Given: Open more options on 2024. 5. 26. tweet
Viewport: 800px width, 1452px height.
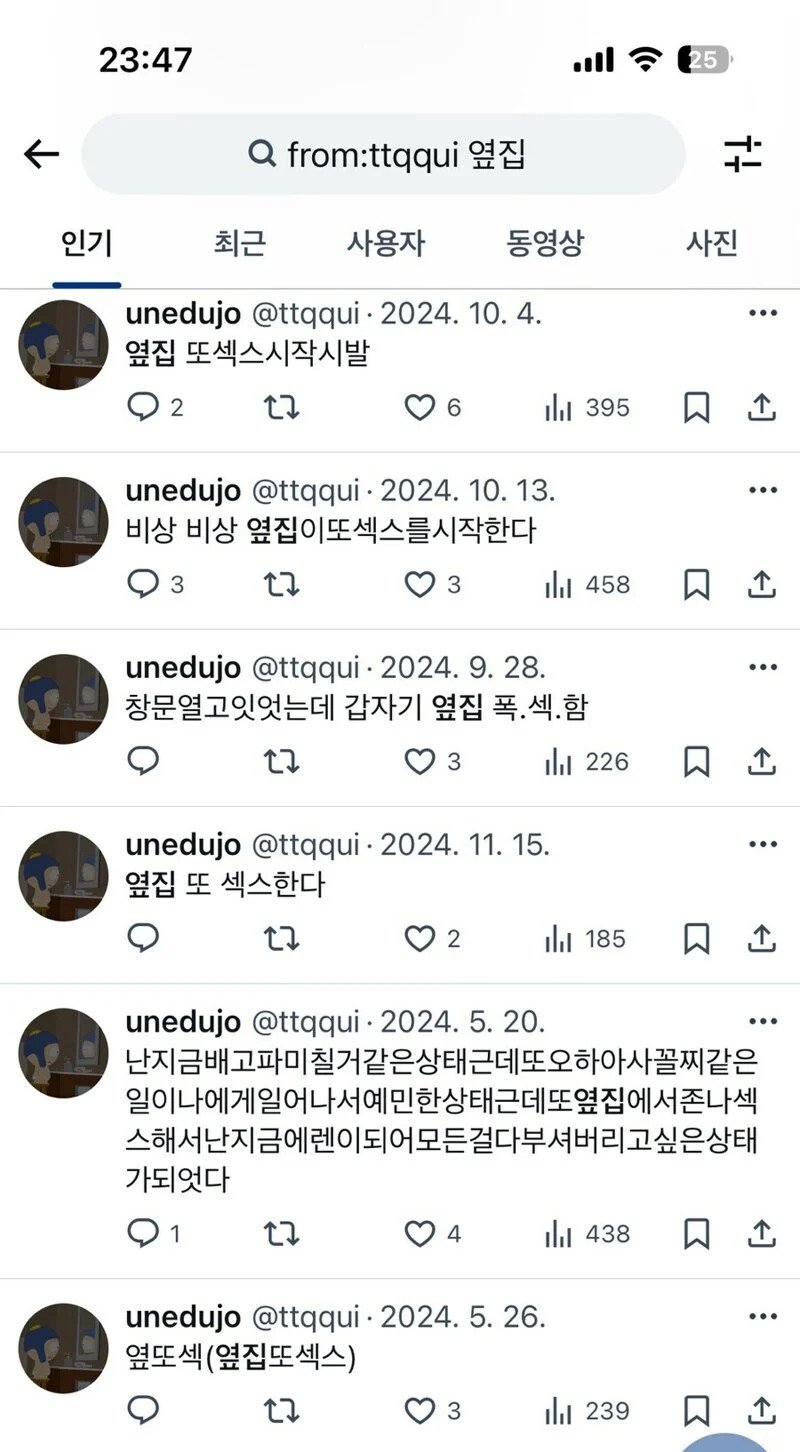Looking at the screenshot, I should pyautogui.click(x=762, y=1316).
